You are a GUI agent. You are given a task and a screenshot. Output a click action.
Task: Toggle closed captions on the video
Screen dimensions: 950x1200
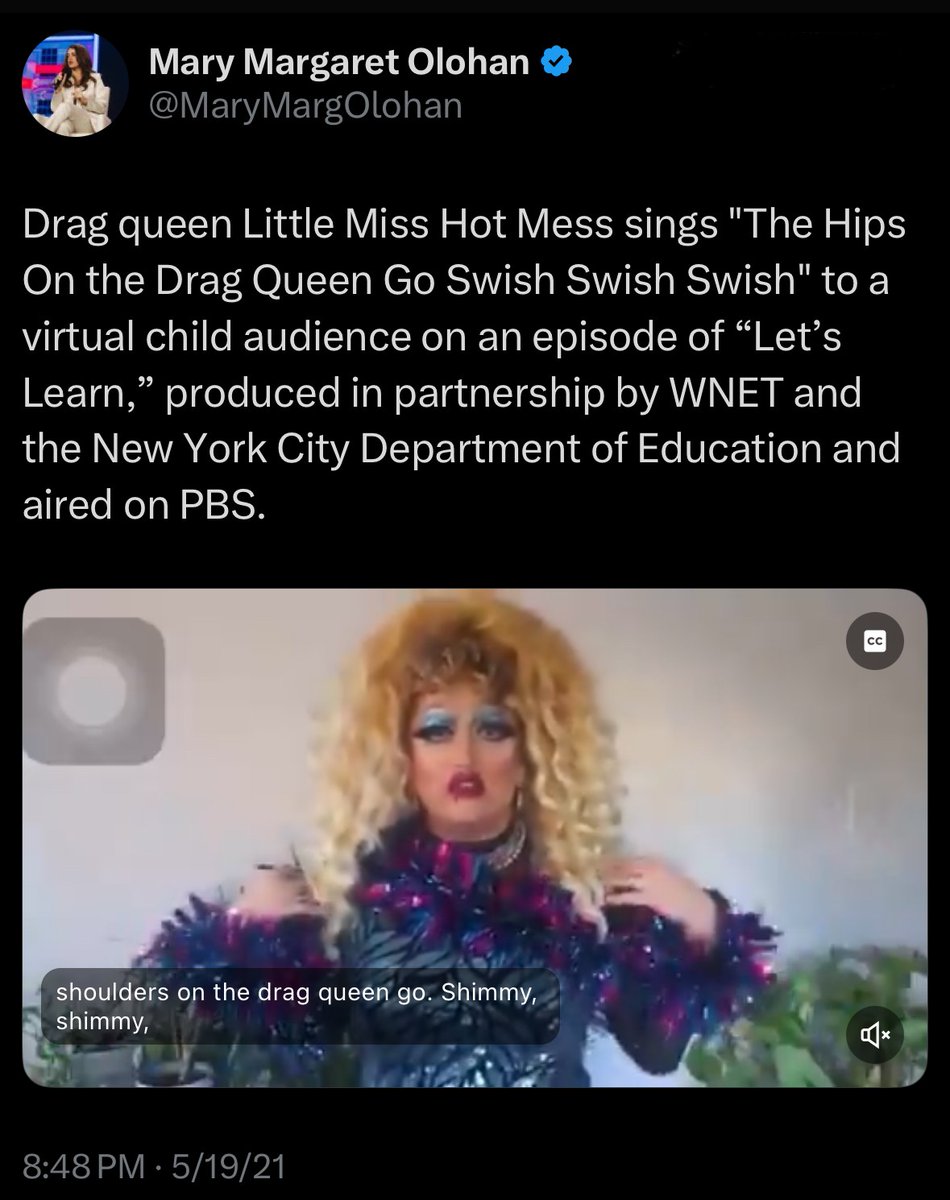[x=875, y=641]
